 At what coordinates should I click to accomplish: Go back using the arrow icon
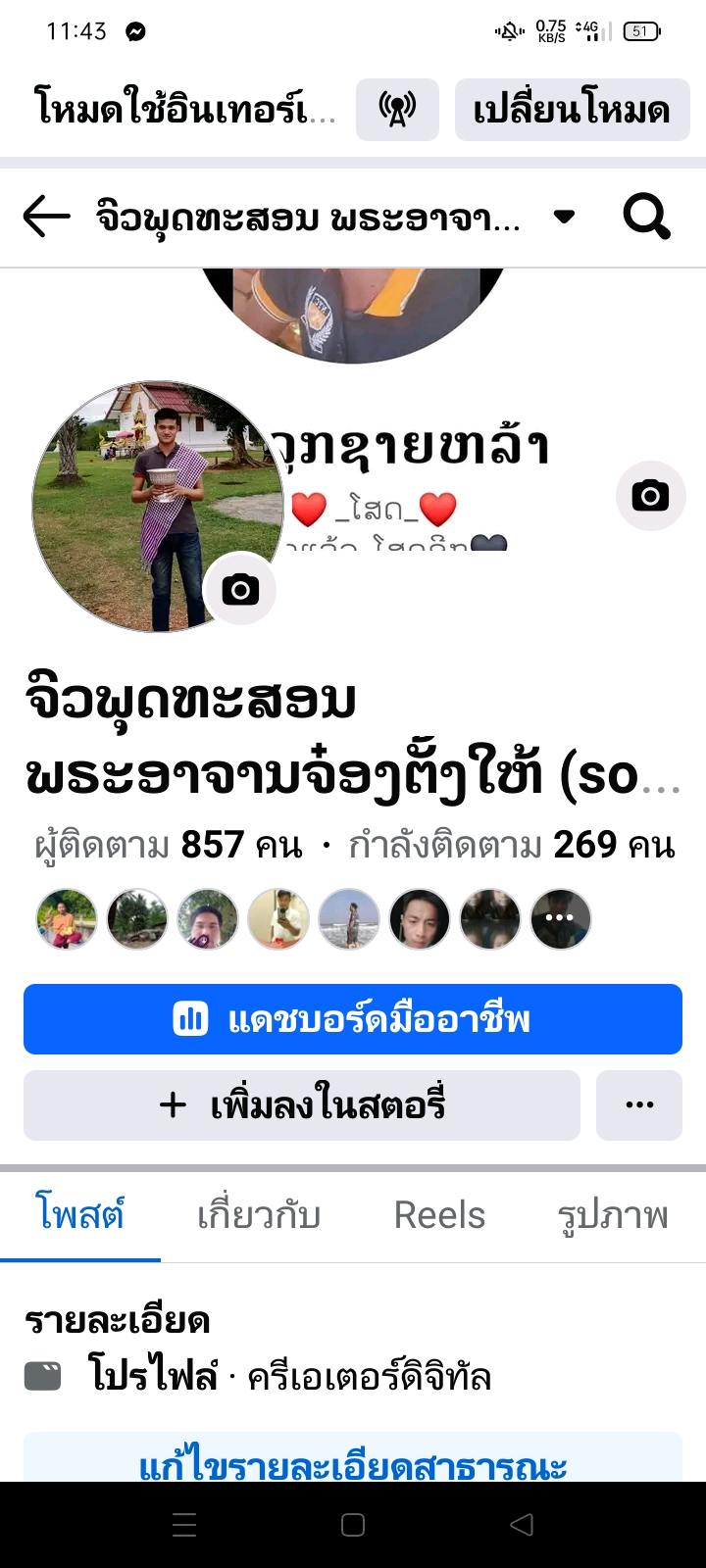point(46,217)
